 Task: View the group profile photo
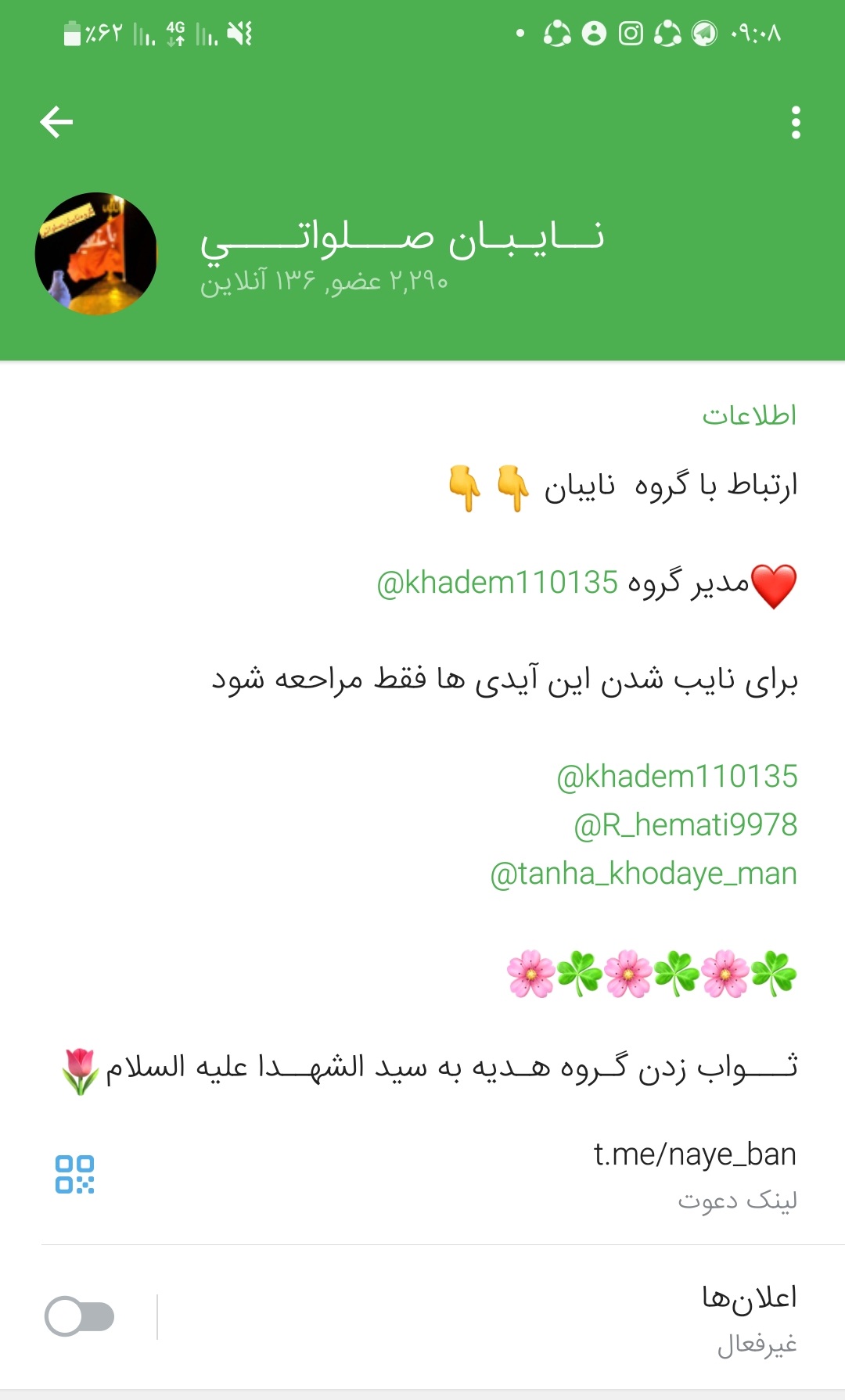(96, 253)
